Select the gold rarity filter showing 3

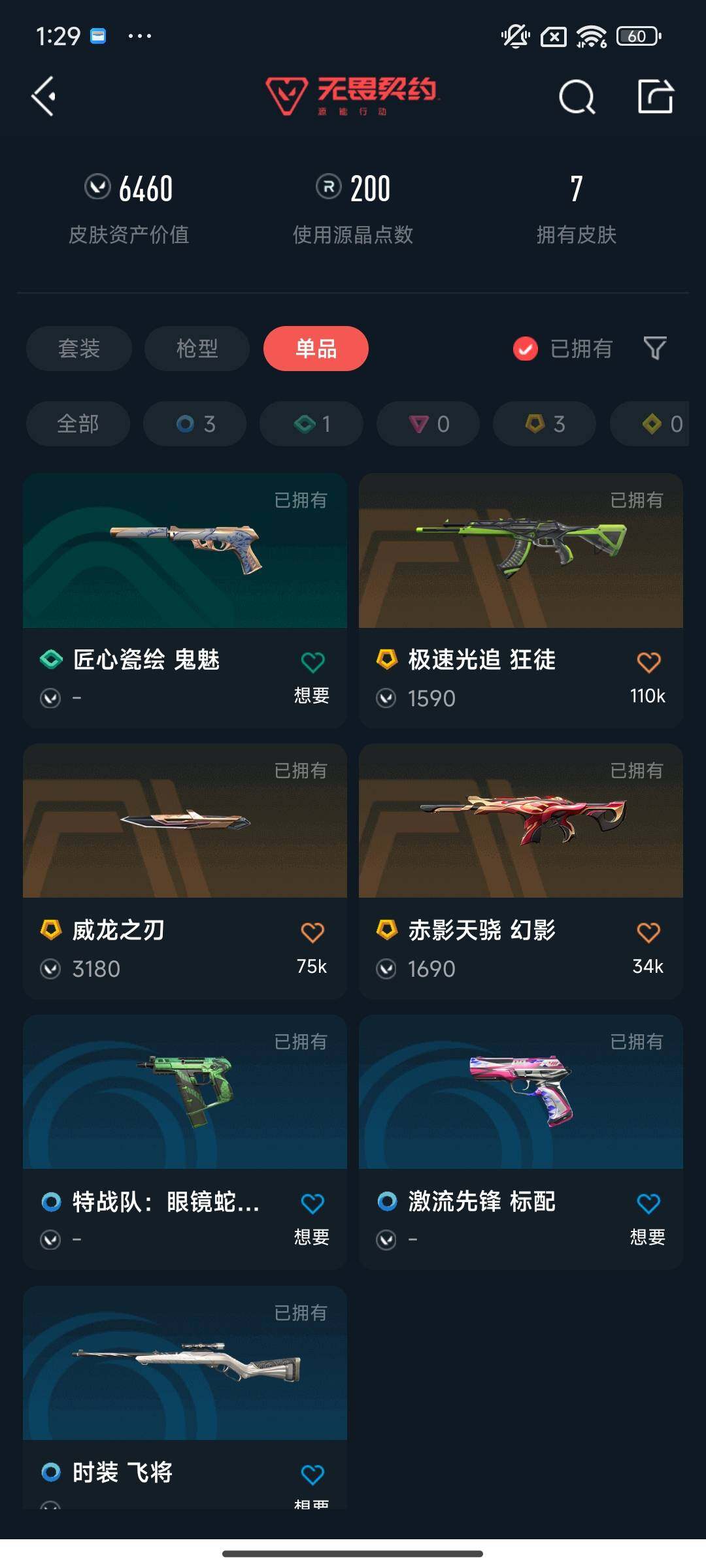543,423
